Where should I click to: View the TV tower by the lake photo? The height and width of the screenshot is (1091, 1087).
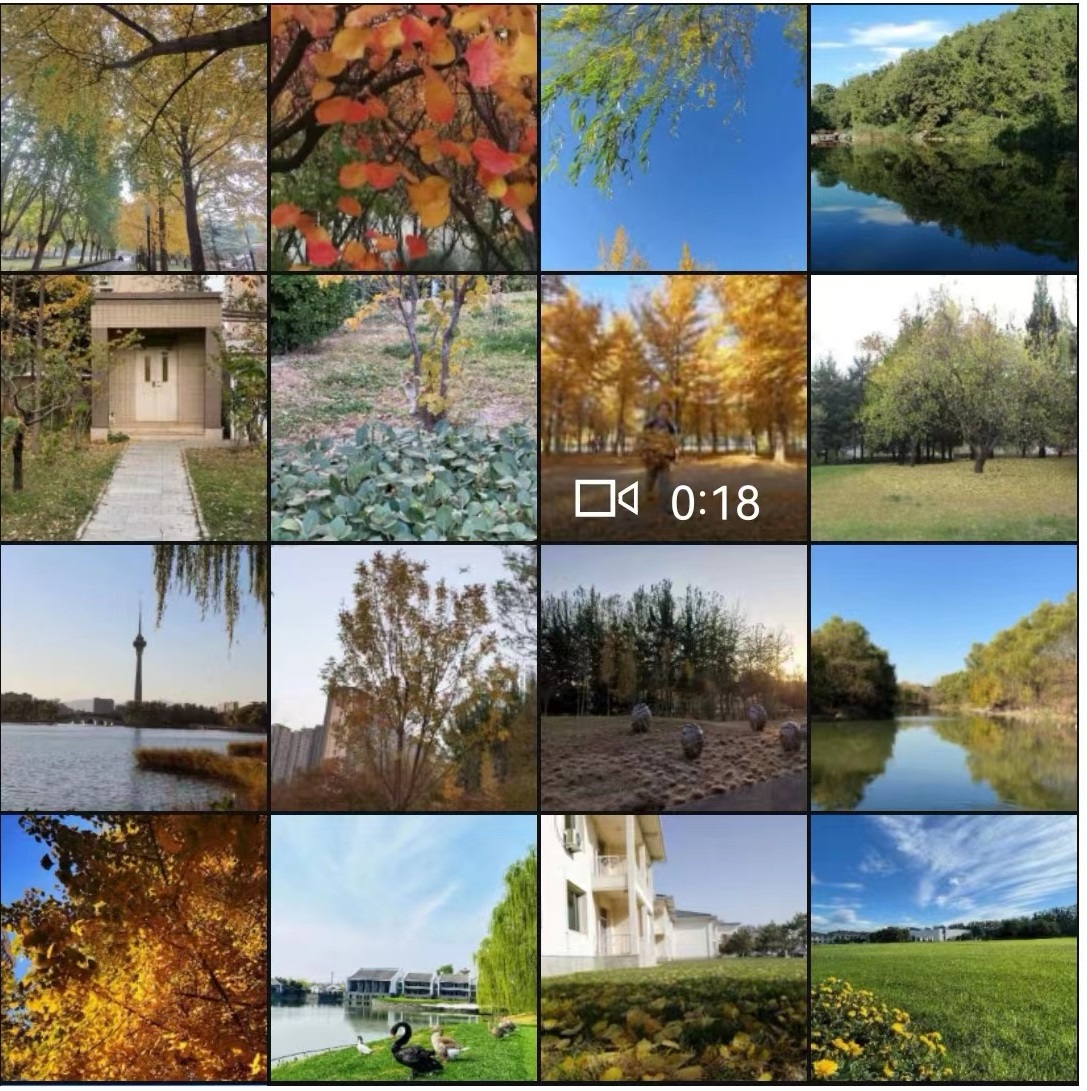click(134, 678)
